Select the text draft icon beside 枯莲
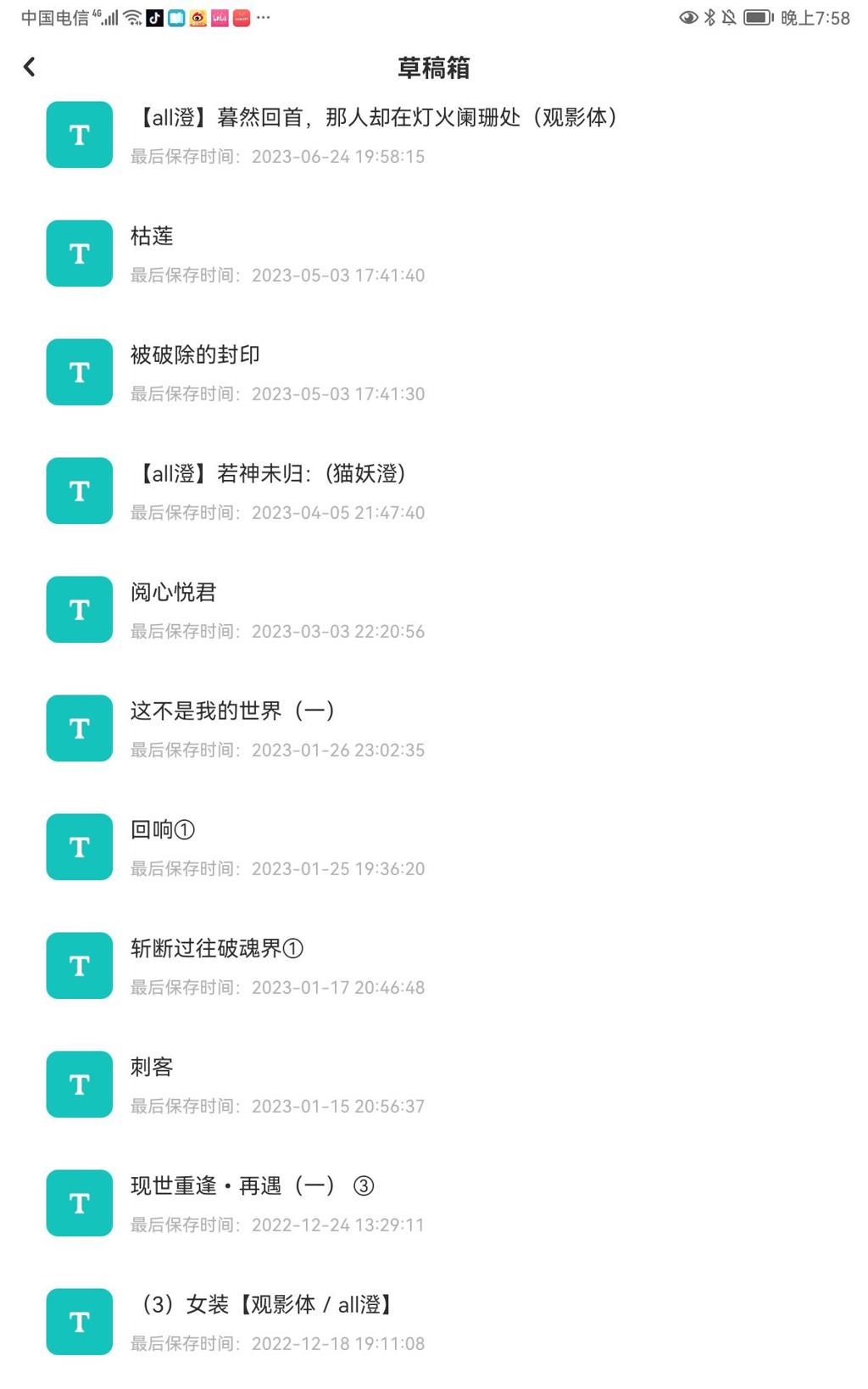The image size is (868, 1389). [x=79, y=253]
